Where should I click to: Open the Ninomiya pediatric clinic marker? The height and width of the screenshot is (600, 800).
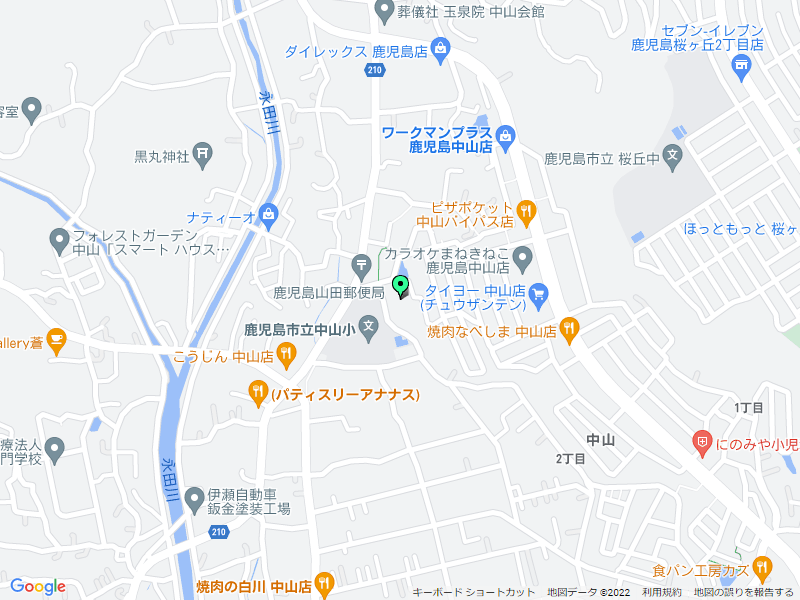pos(703,440)
